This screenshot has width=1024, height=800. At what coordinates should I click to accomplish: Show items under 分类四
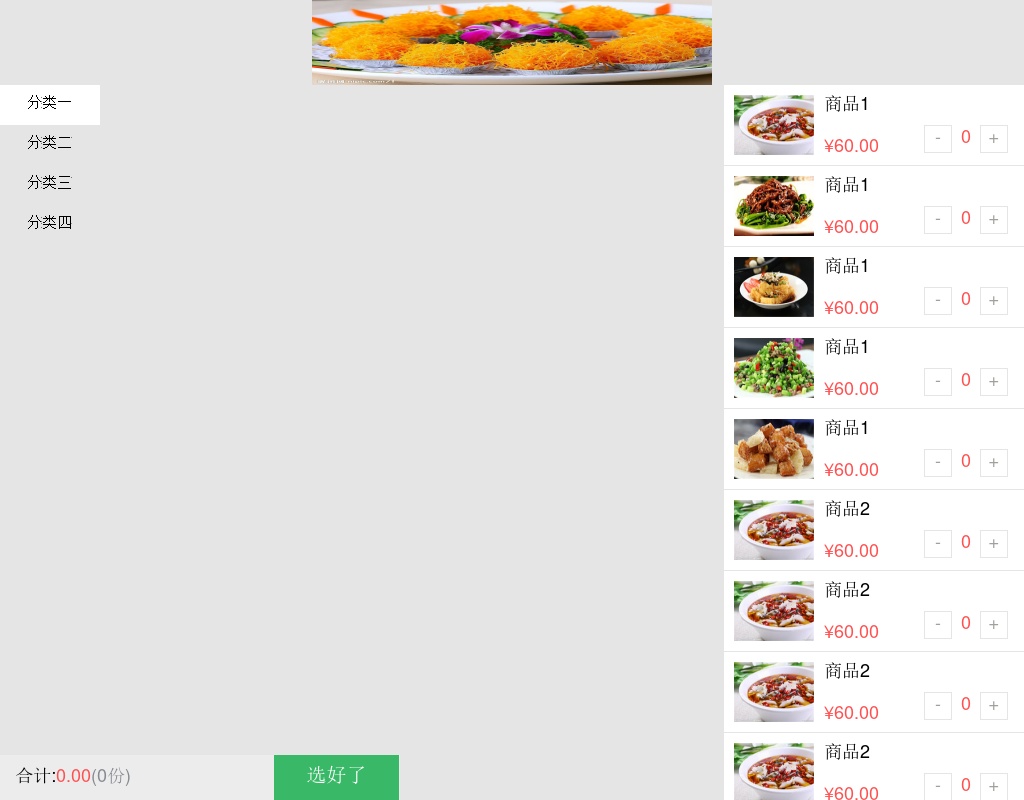(50, 223)
